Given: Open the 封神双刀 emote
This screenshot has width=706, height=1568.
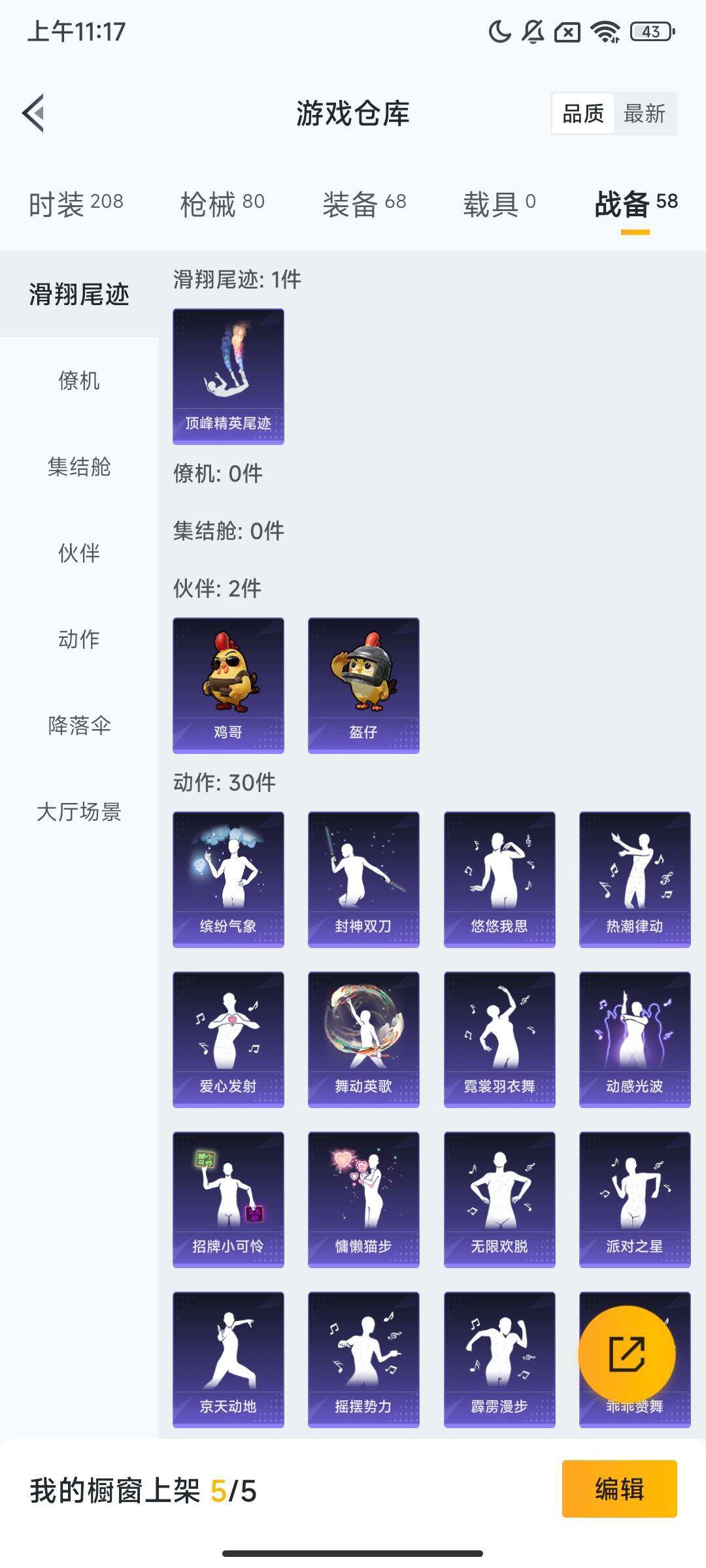Looking at the screenshot, I should coord(363,878).
